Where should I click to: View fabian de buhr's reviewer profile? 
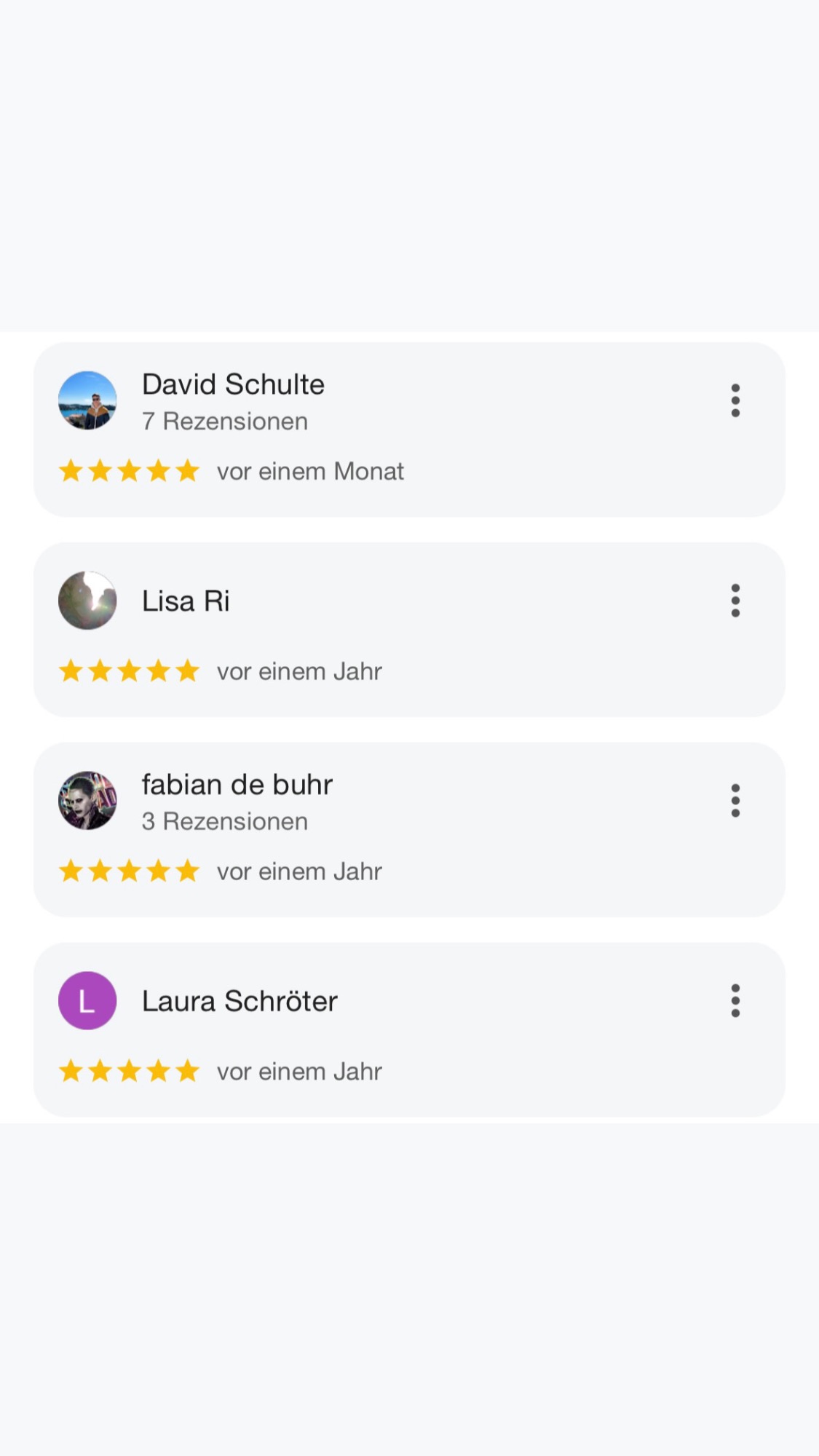coord(237,785)
